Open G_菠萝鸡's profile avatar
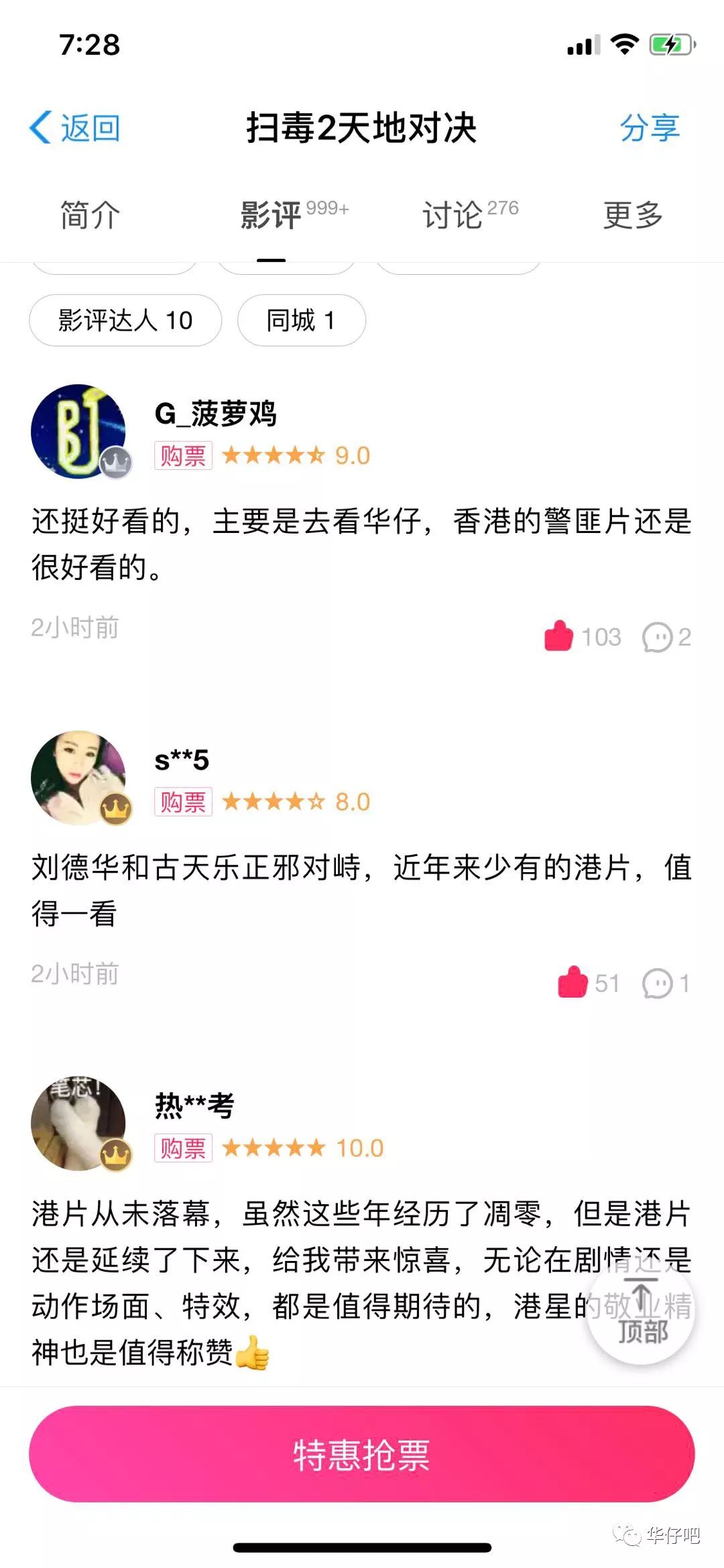 (79, 431)
